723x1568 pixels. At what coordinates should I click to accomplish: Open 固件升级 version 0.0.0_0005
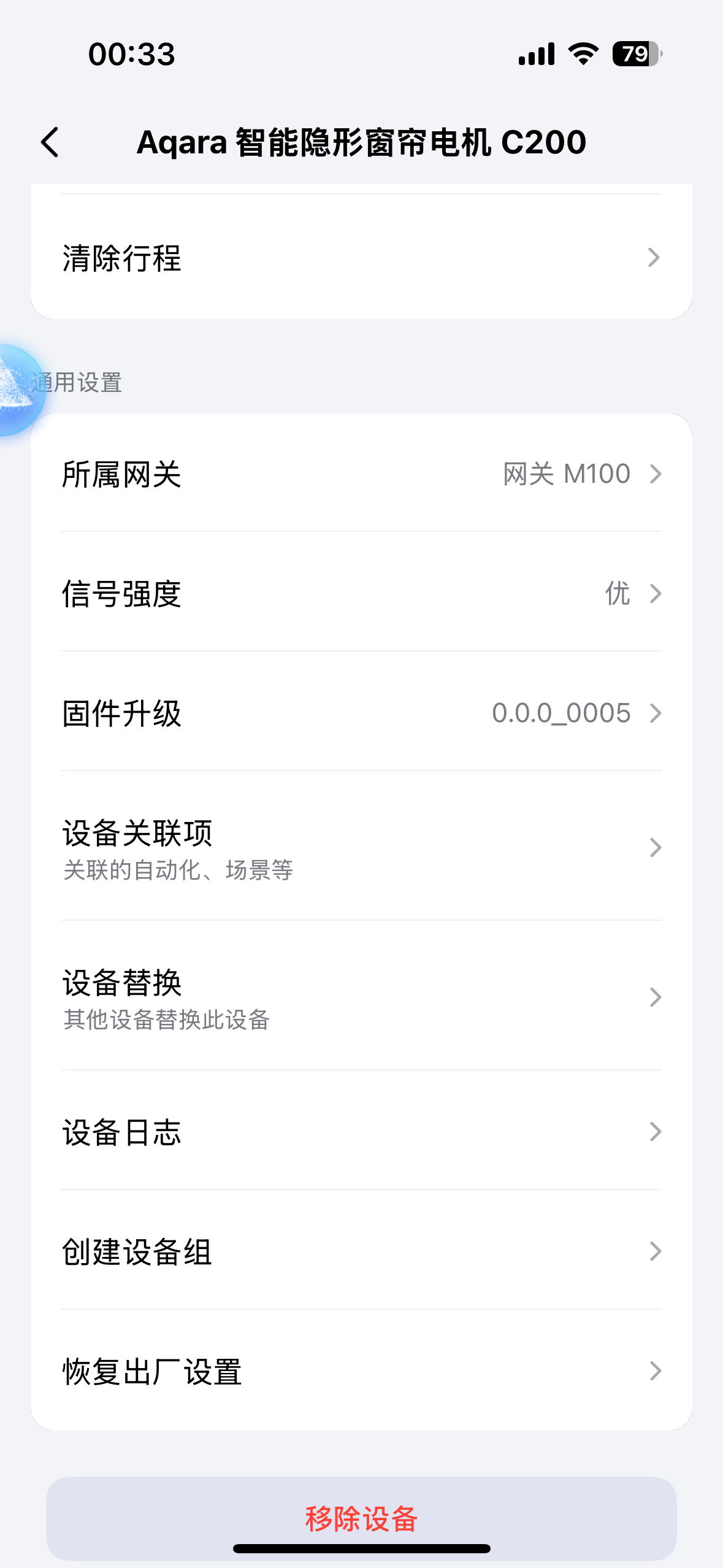click(361, 713)
